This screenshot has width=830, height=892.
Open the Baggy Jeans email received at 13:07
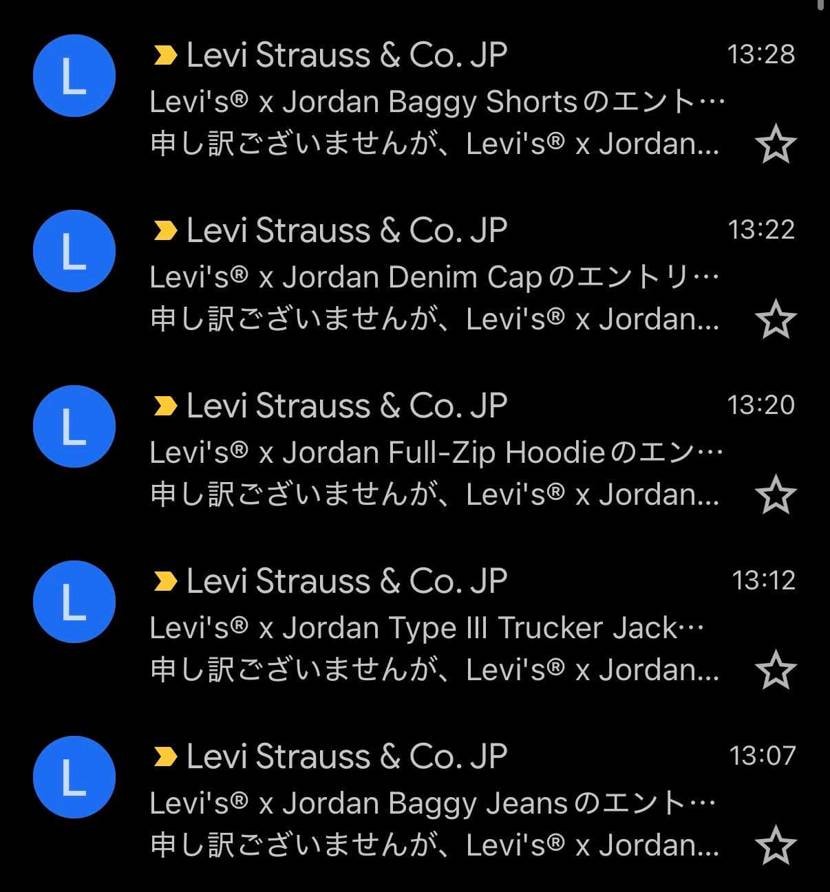(x=420, y=802)
